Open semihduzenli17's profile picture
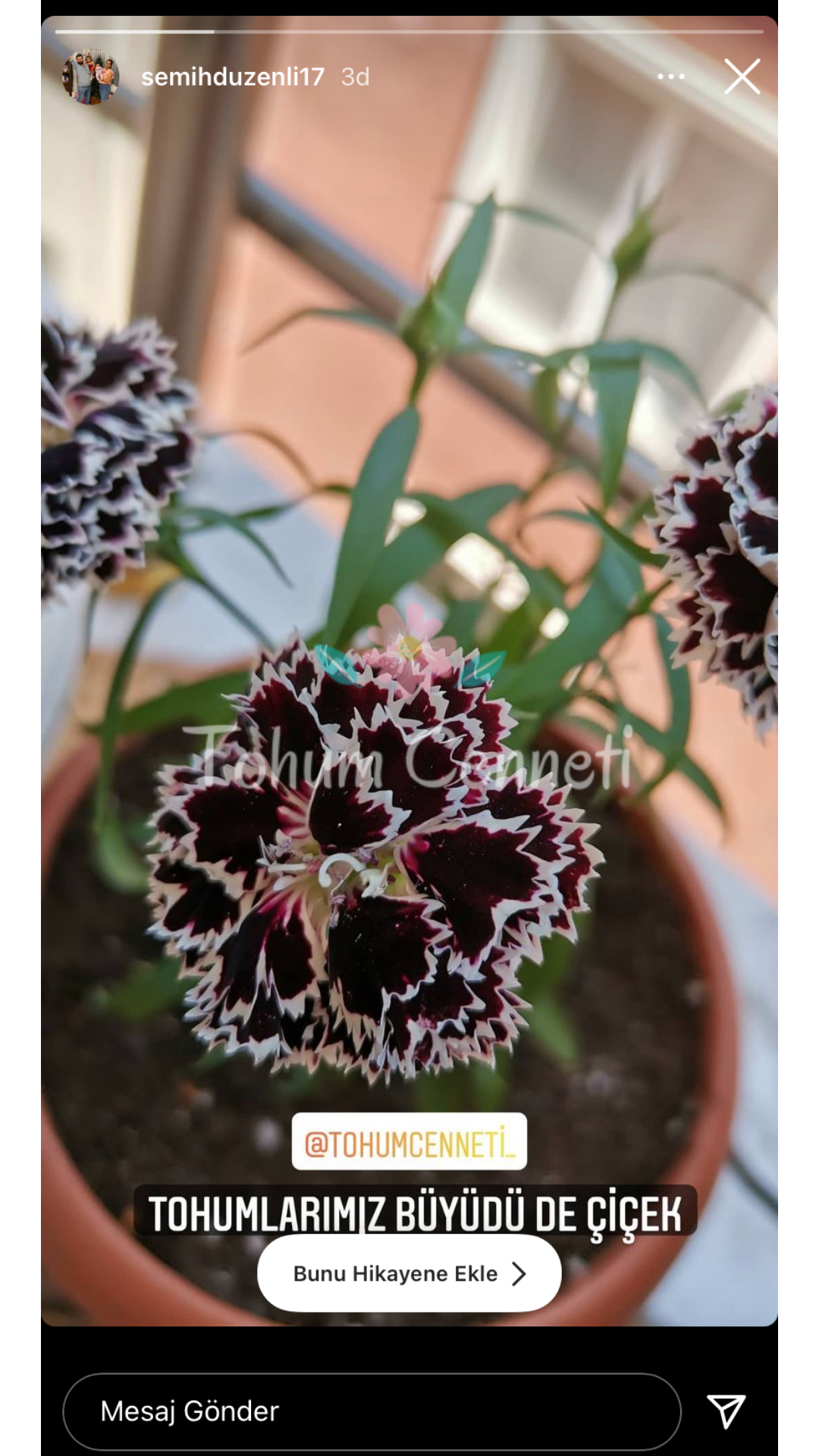The height and width of the screenshot is (1456, 819). [91, 77]
